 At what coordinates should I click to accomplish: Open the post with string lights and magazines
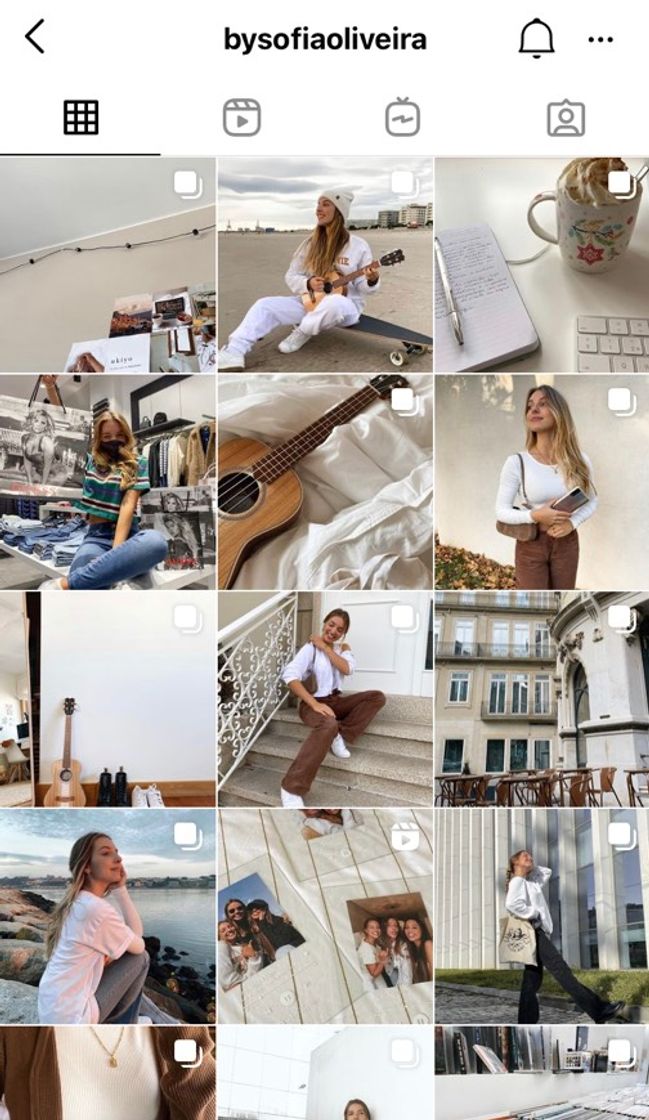pyautogui.click(x=107, y=265)
